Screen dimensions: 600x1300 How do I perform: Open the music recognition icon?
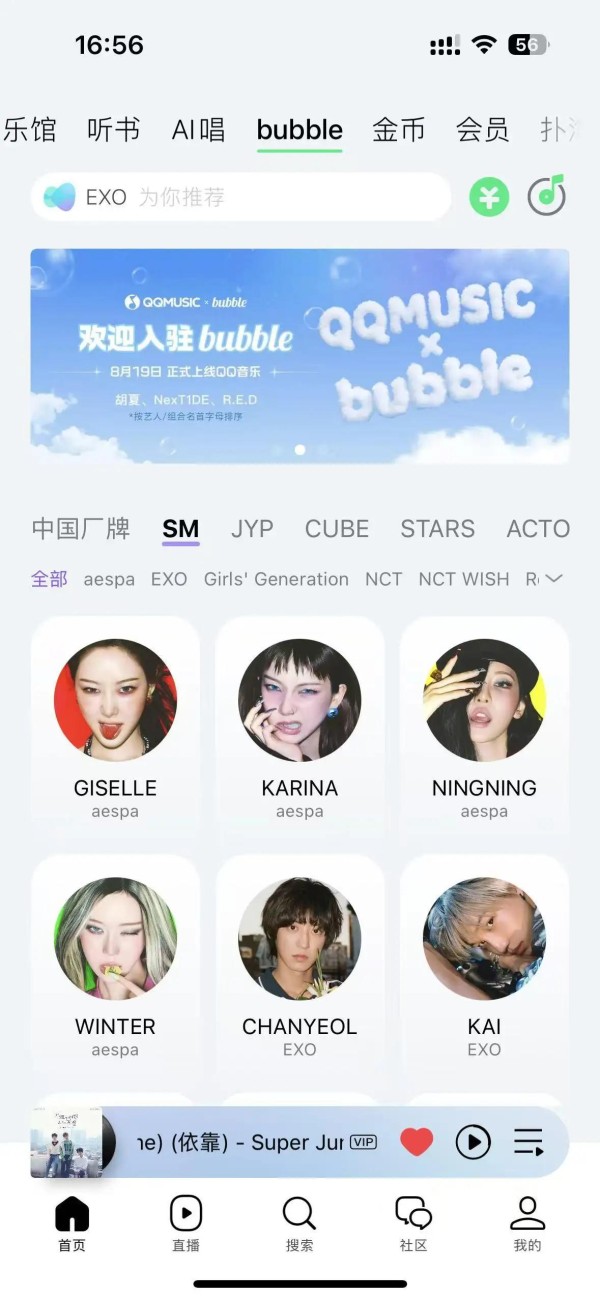(546, 195)
